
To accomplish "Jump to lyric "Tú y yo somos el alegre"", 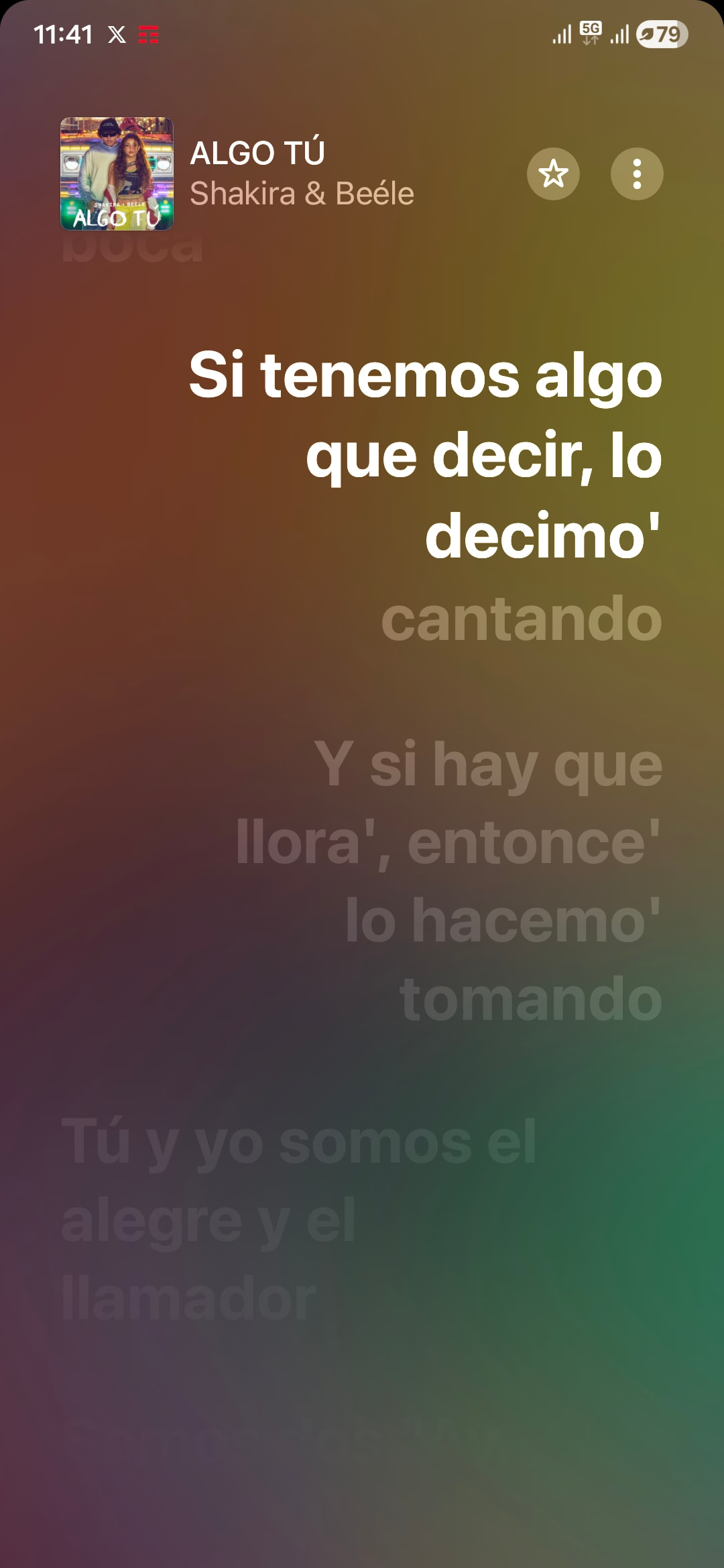I will 298,1218.
